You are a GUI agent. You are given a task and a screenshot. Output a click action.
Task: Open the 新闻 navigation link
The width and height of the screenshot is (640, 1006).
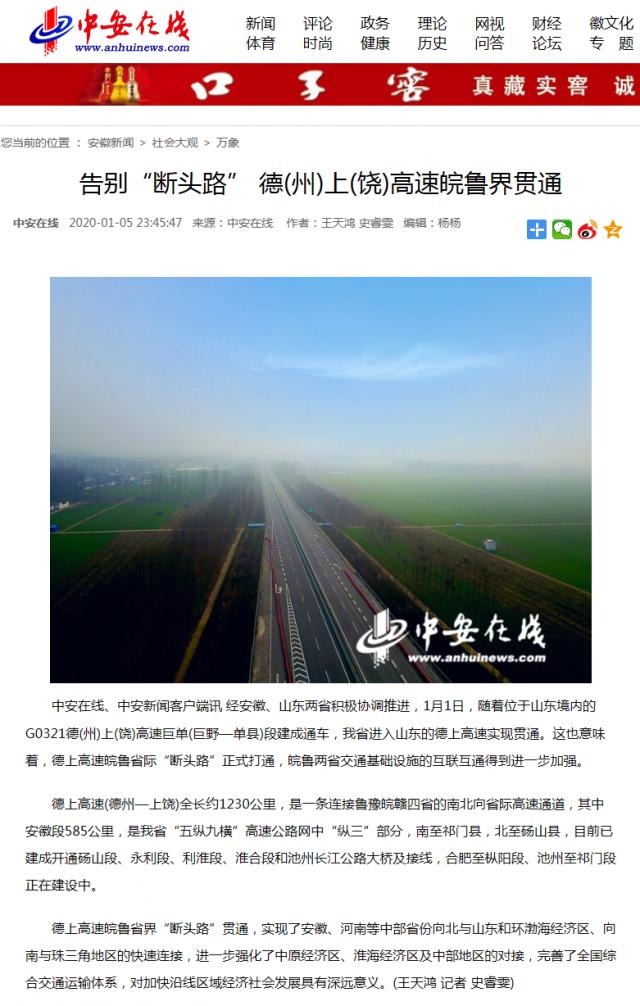261,23
